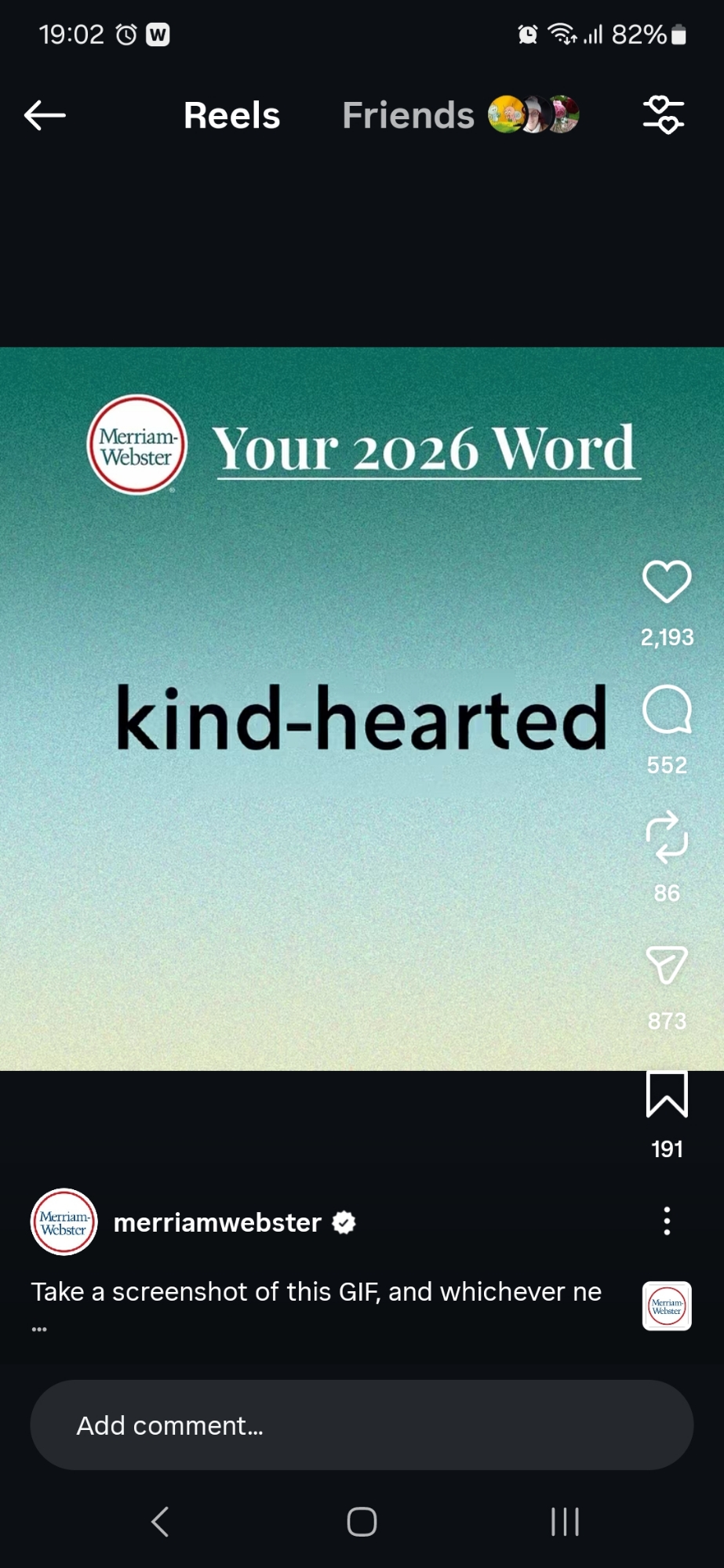The image size is (724, 1568).
Task: Open the feed preferences icon
Action: point(664,115)
